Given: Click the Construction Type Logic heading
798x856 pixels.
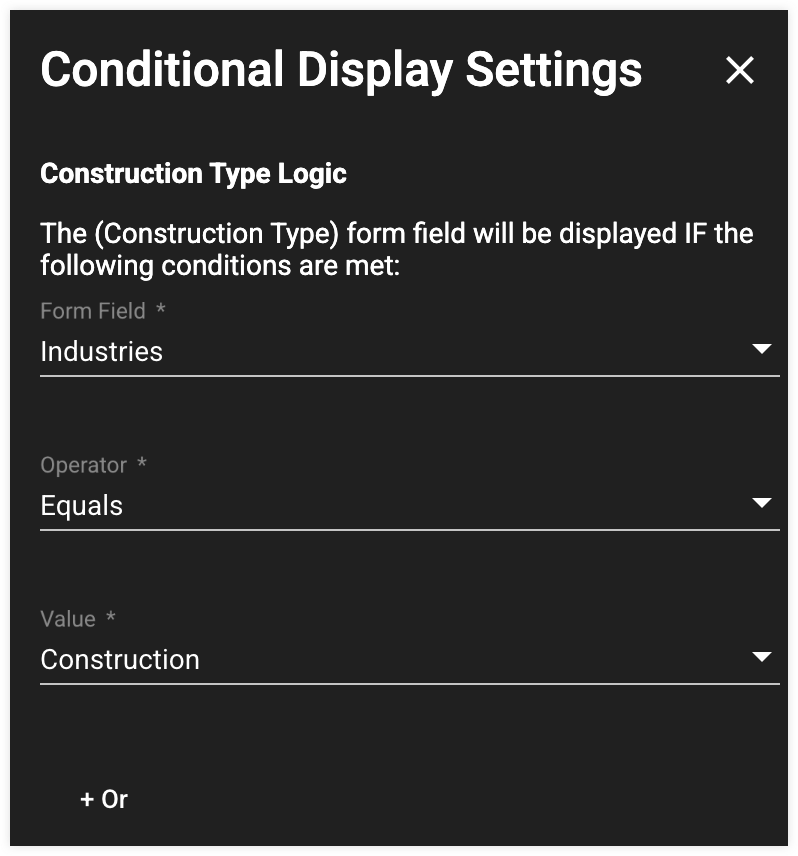Looking at the screenshot, I should point(193,173).
